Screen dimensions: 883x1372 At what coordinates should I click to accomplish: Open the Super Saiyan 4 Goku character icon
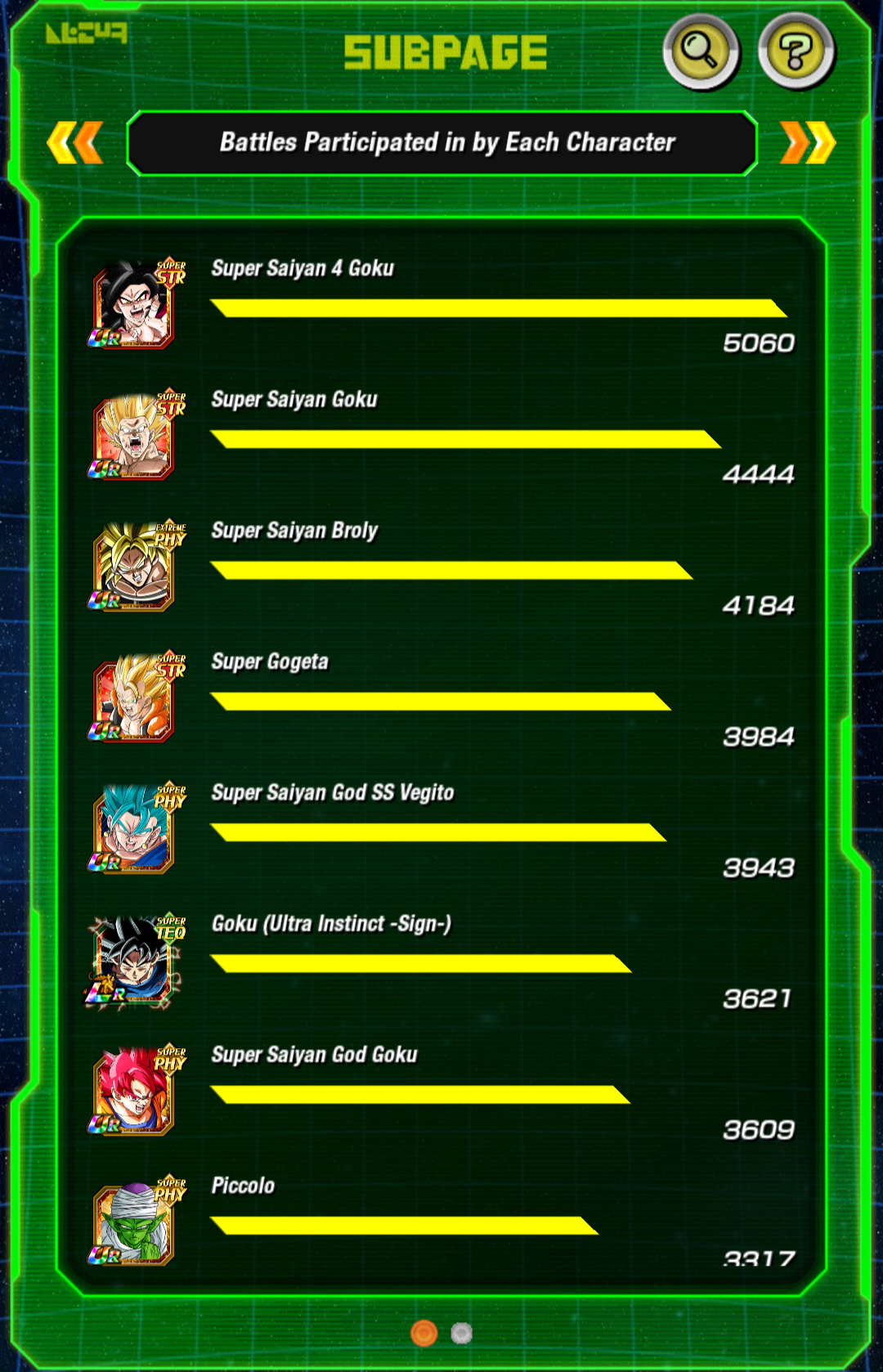coord(135,305)
